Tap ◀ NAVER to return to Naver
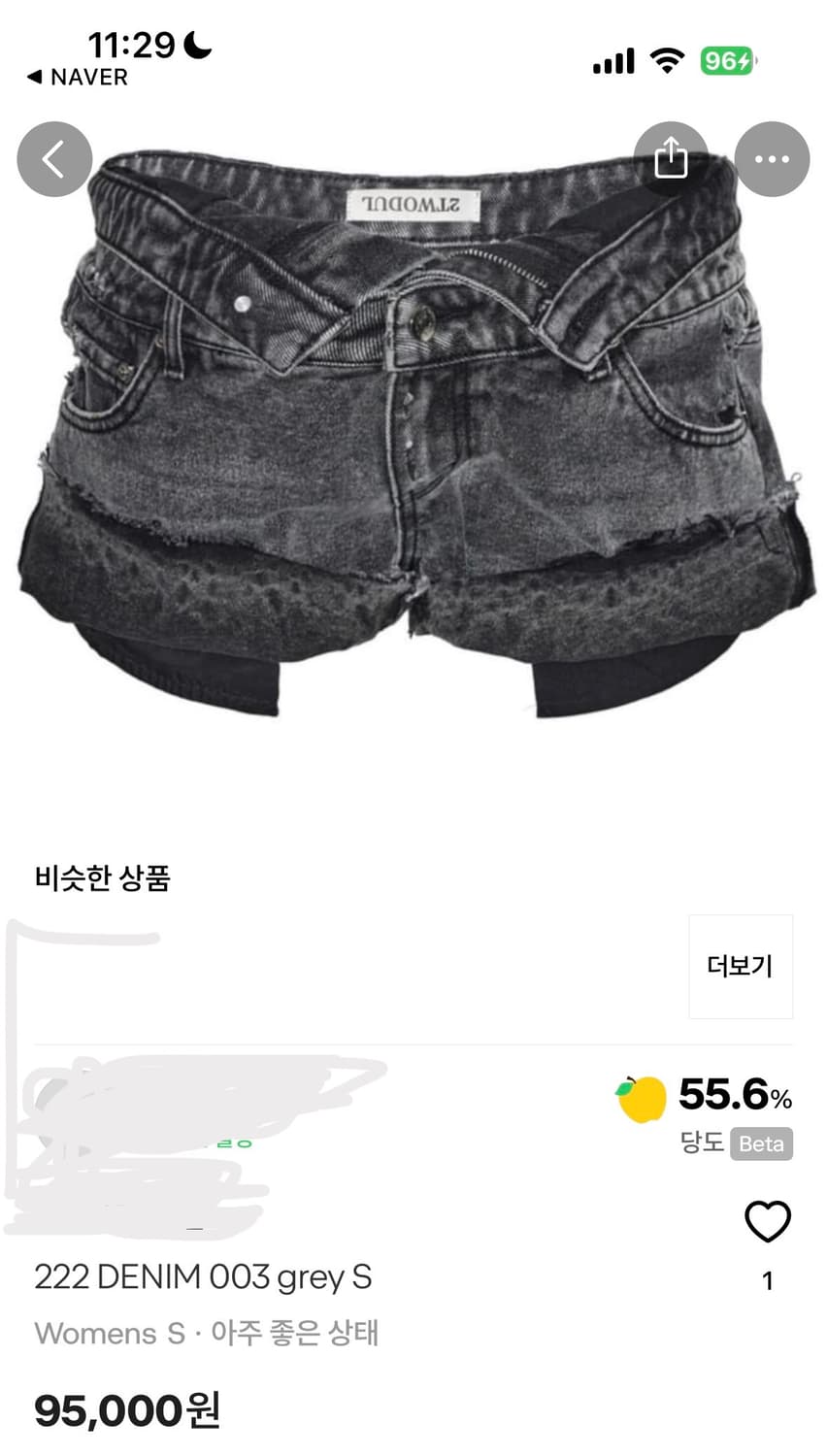Image resolution: width=827 pixels, height=1456 pixels. point(79,79)
